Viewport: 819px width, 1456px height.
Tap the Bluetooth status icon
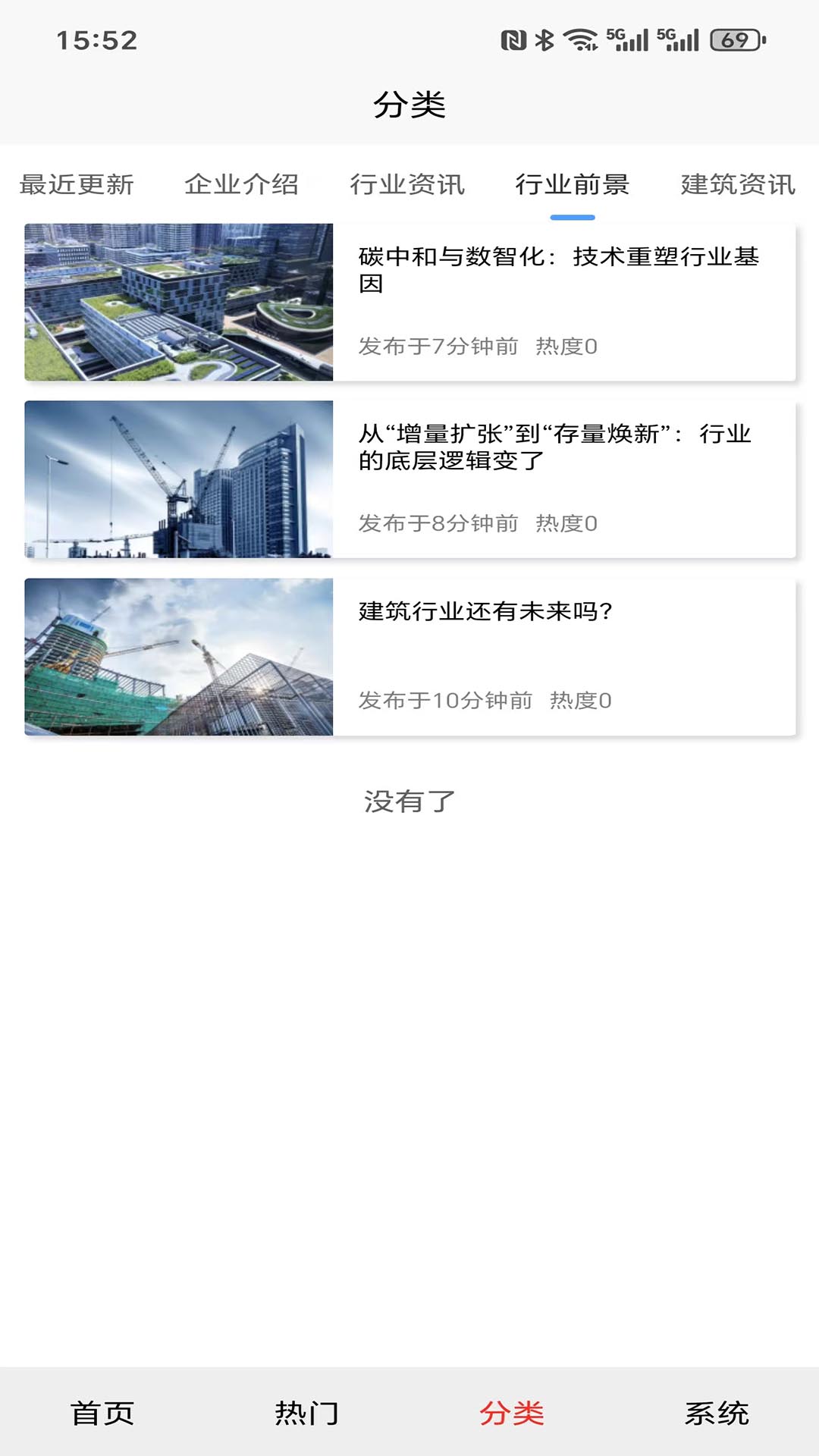544,42
